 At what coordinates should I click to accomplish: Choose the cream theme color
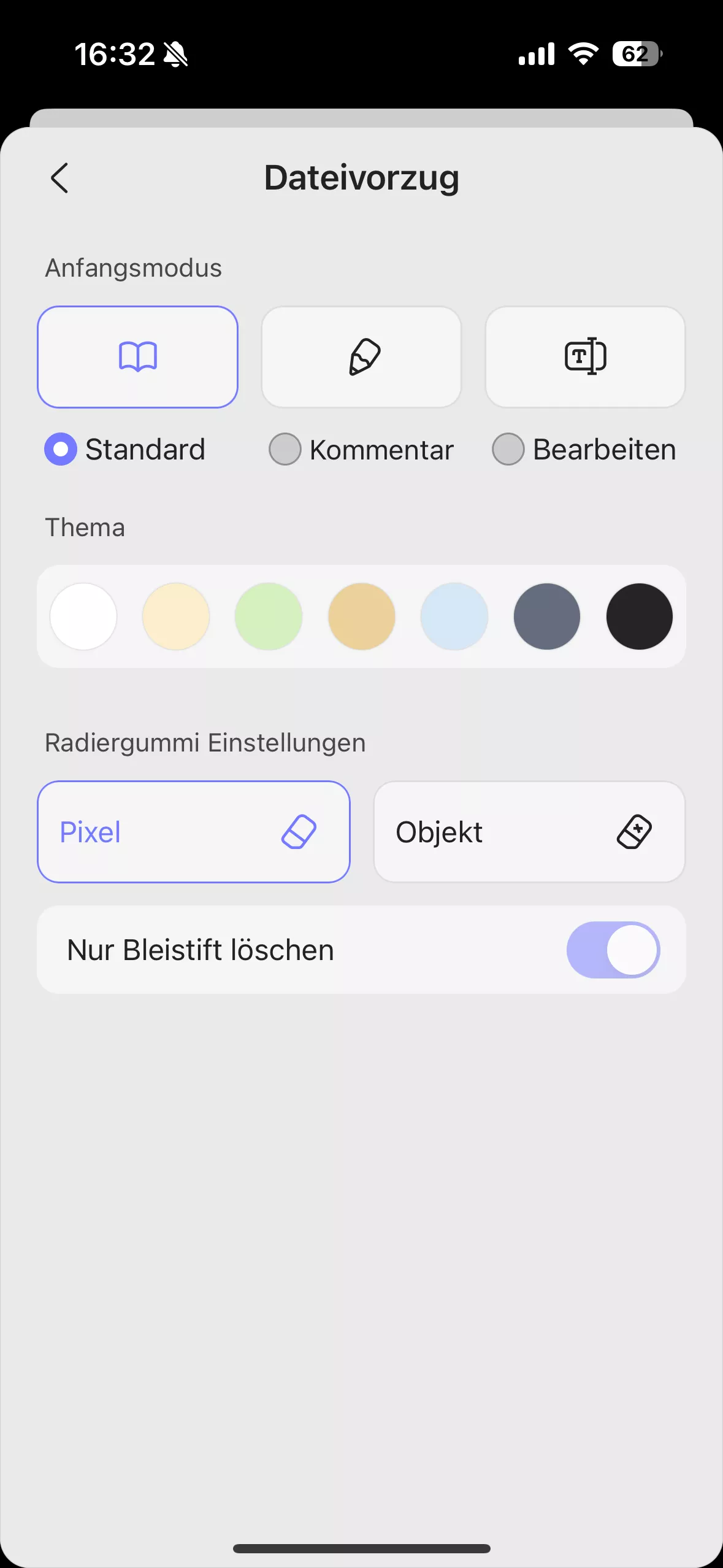coord(176,617)
